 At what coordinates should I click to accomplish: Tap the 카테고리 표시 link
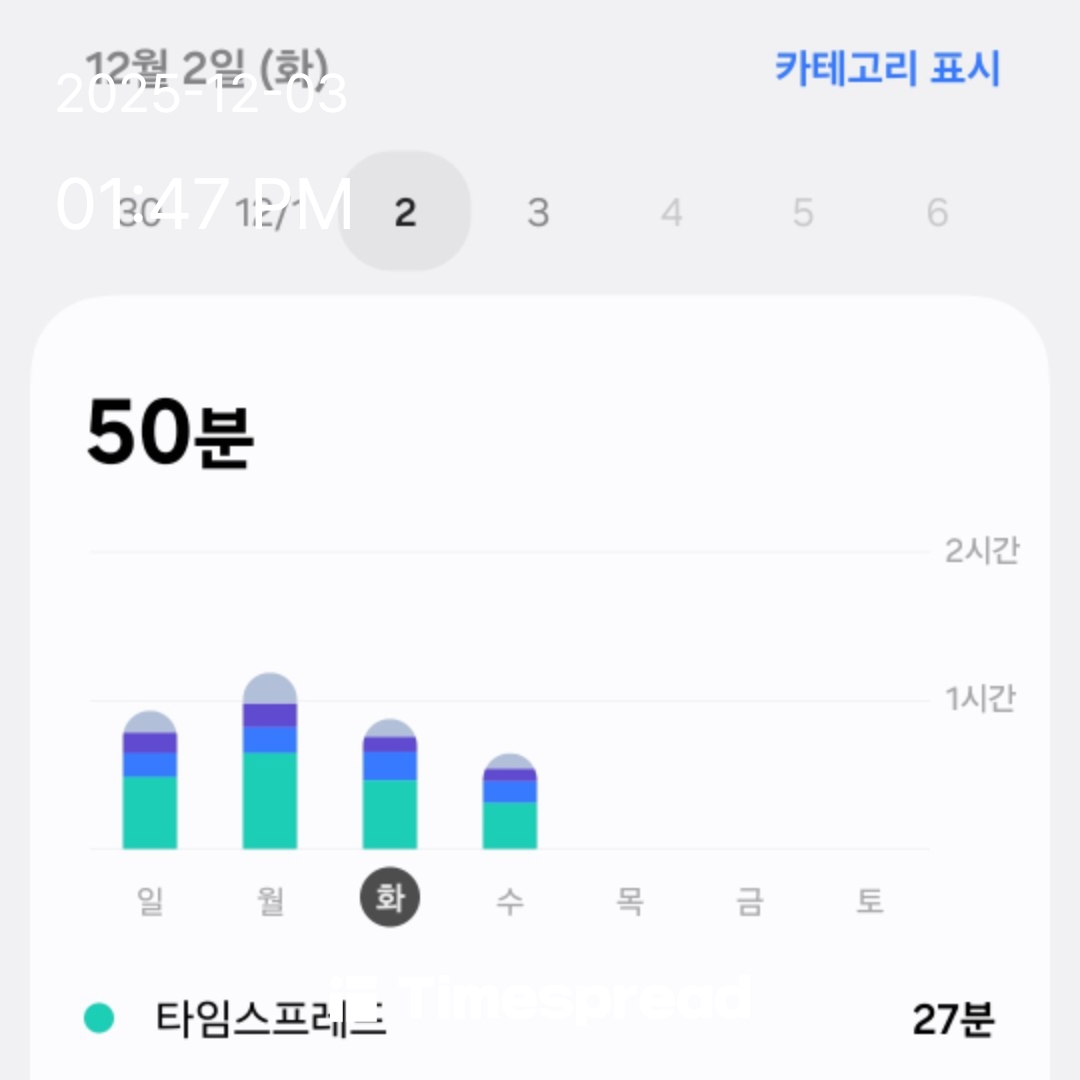[x=887, y=68]
